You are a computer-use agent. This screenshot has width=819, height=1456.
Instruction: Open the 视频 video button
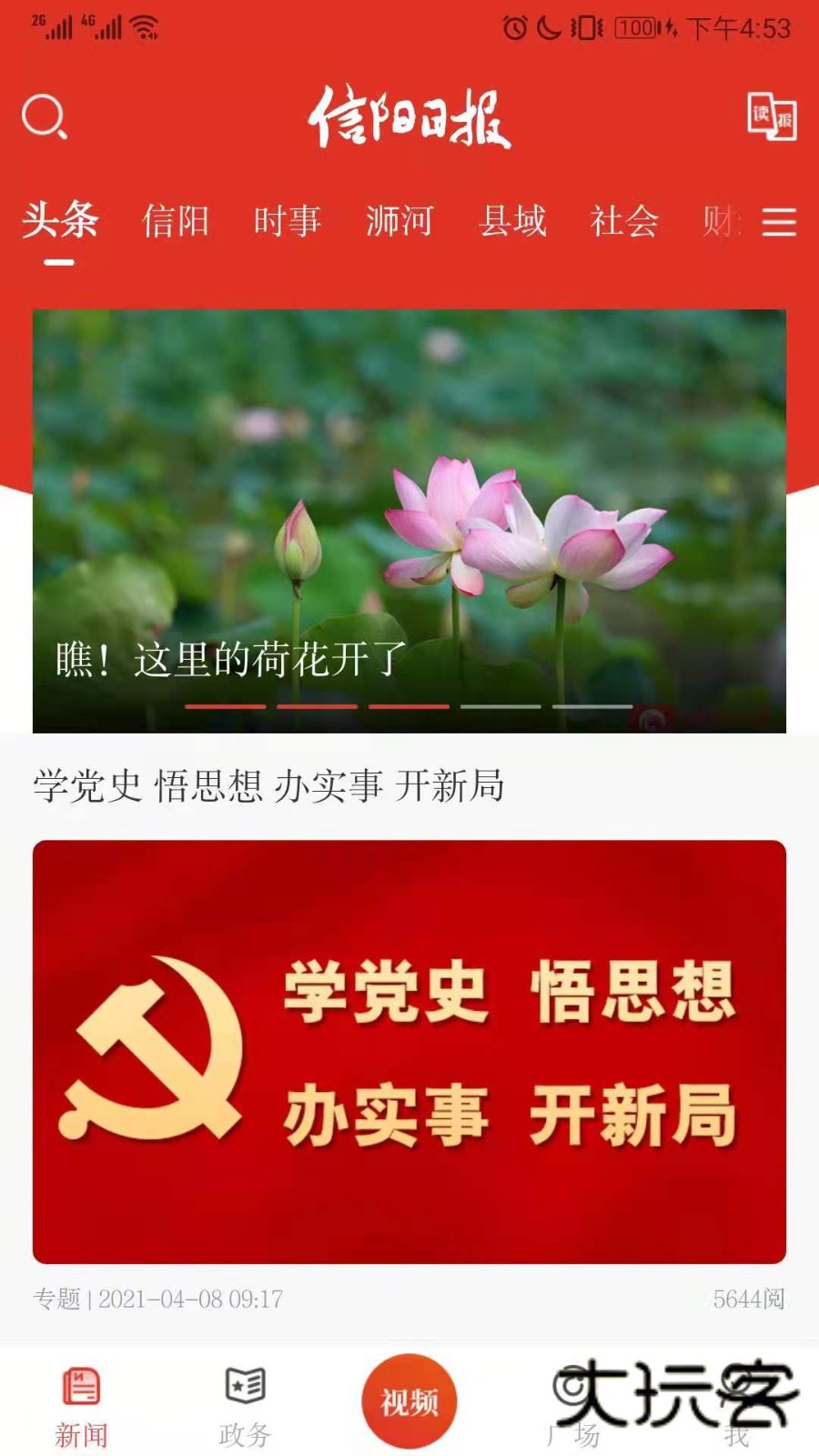(409, 1401)
